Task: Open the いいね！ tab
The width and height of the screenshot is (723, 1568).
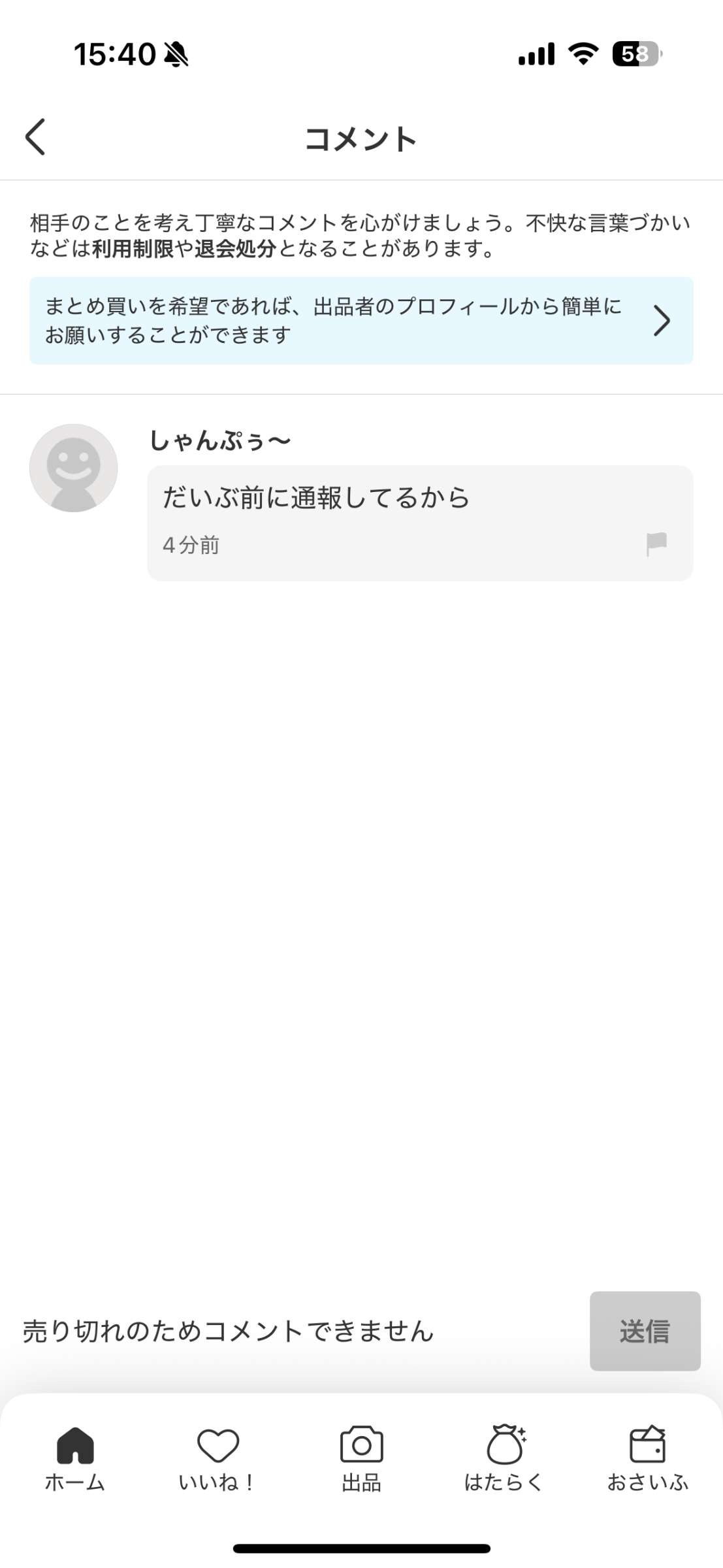Action: tap(217, 1460)
